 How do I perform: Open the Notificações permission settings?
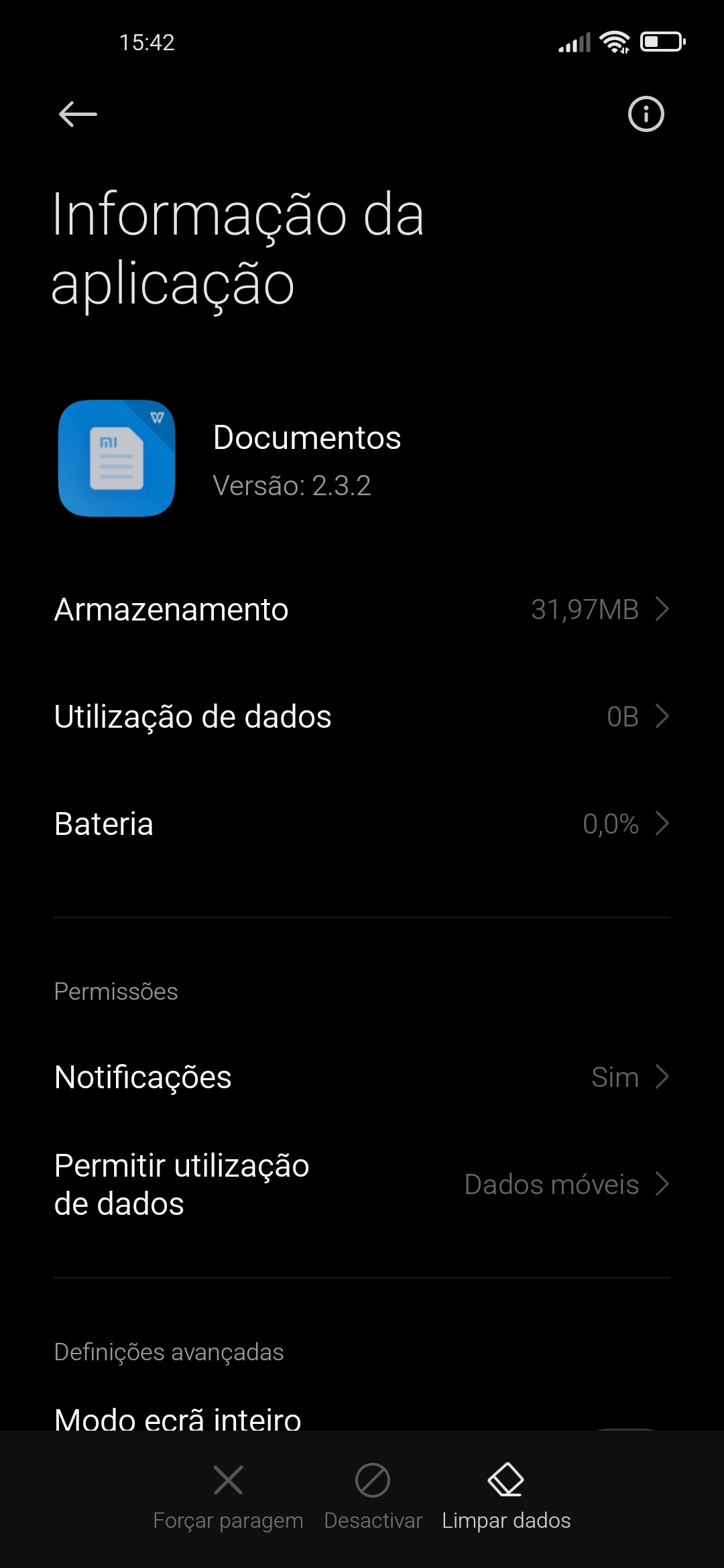[362, 1077]
